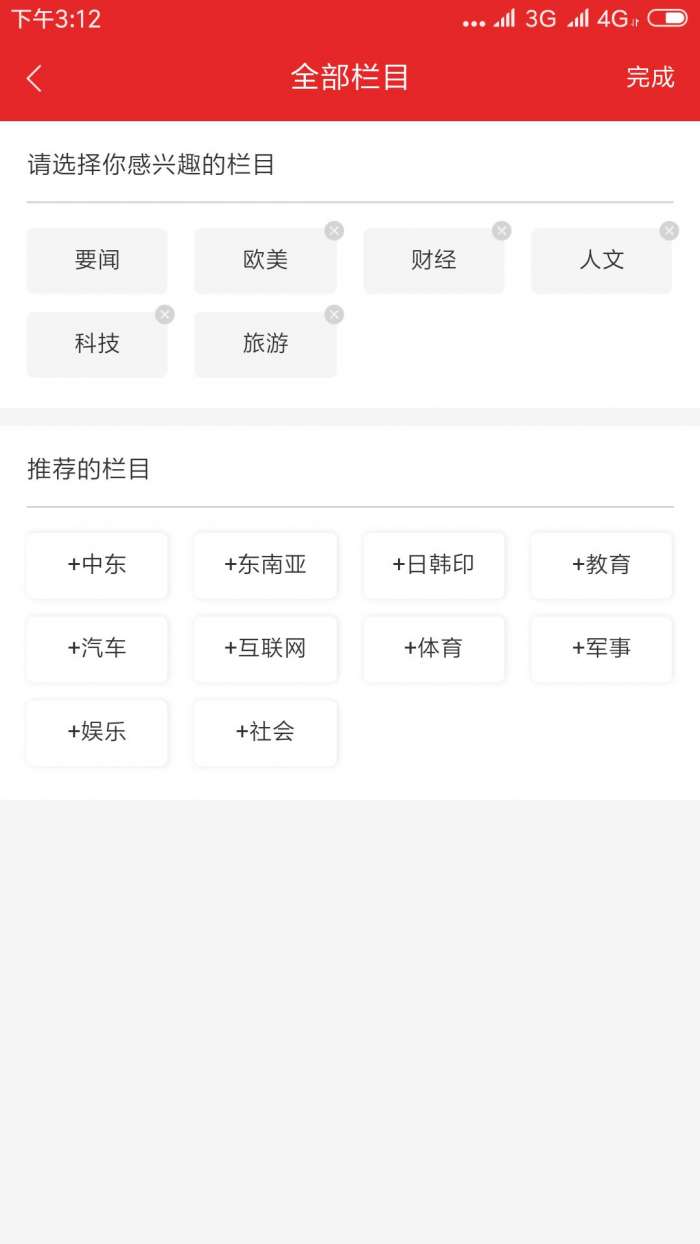Add the 社会 channel

265,733
